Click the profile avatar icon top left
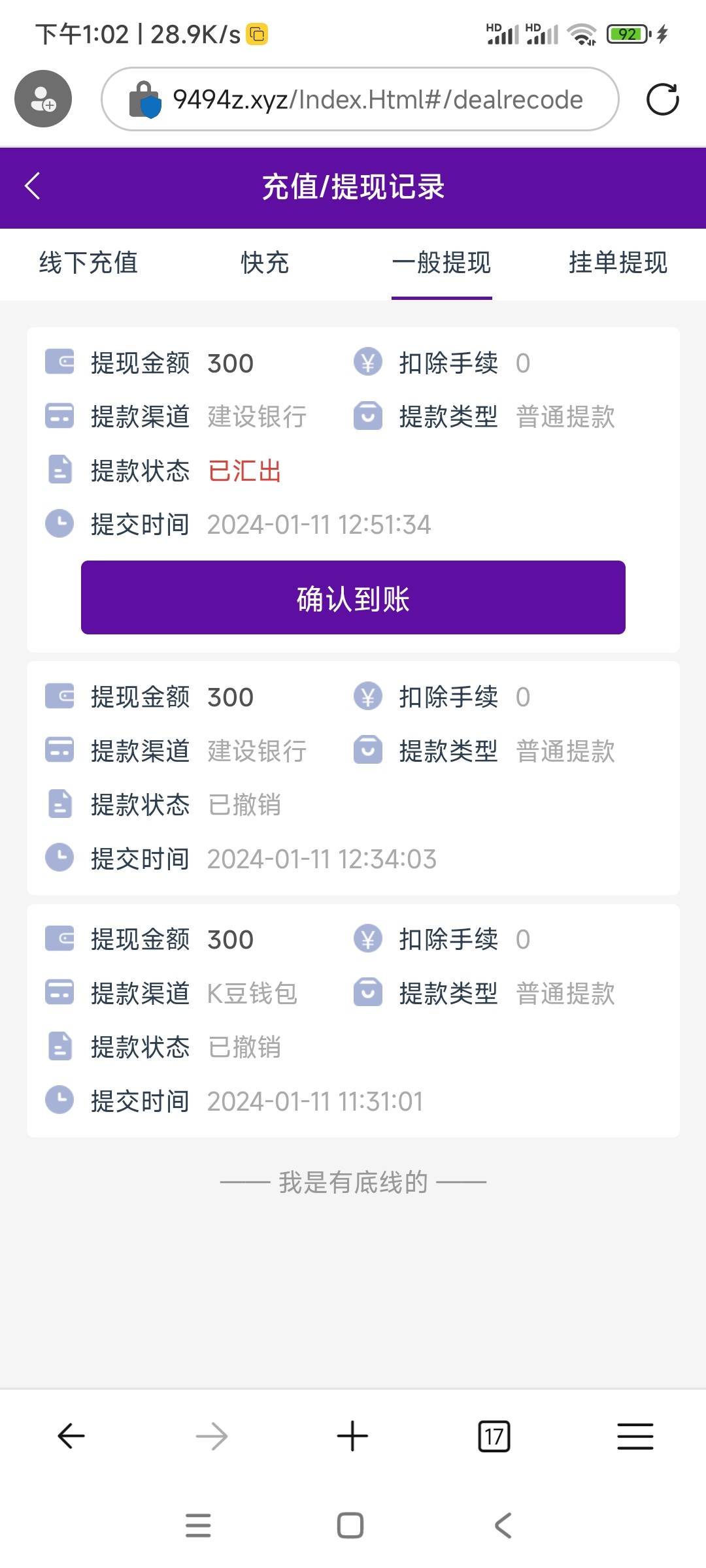 coord(42,98)
